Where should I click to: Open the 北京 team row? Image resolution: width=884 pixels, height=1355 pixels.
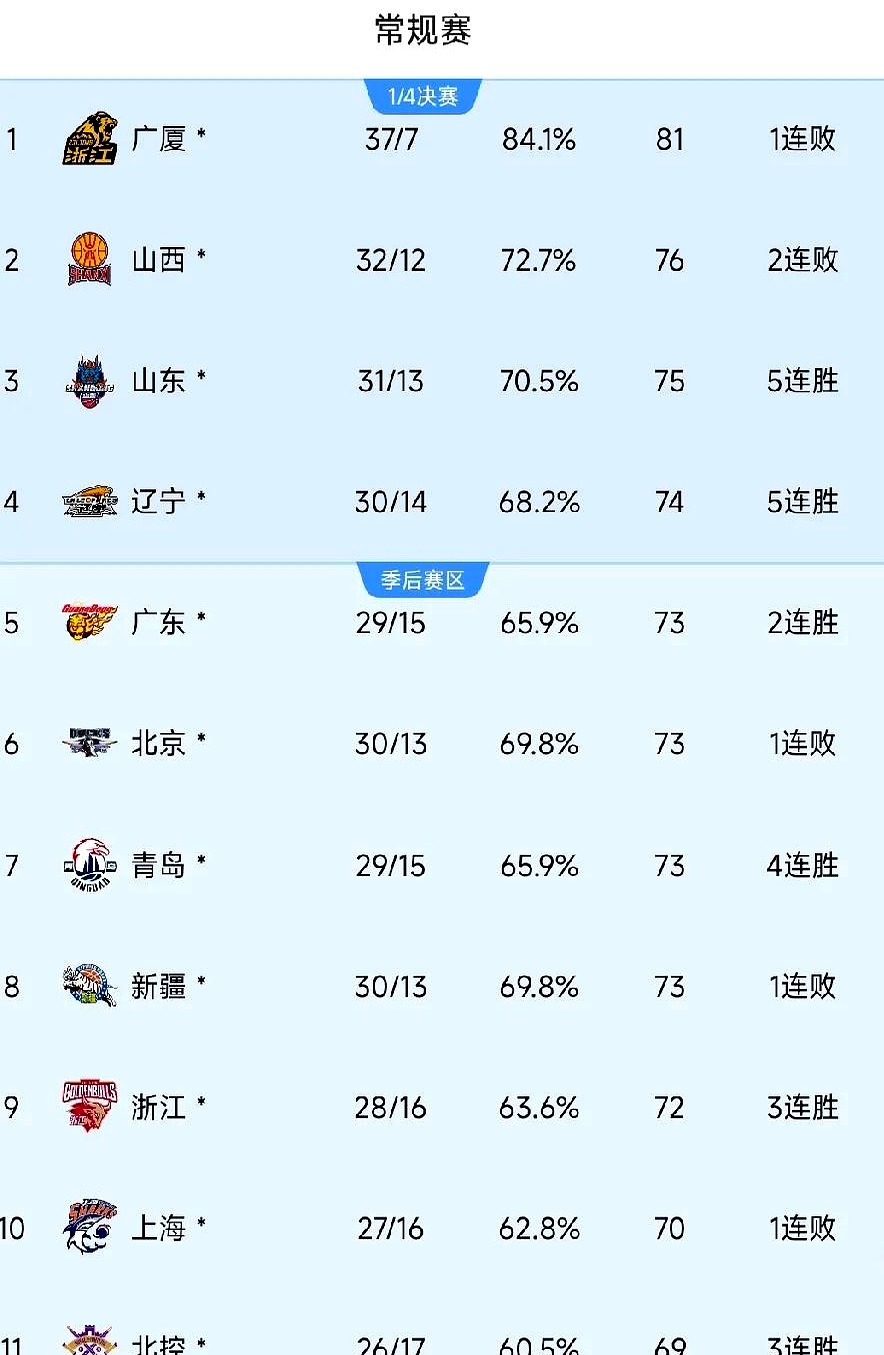tap(159, 744)
